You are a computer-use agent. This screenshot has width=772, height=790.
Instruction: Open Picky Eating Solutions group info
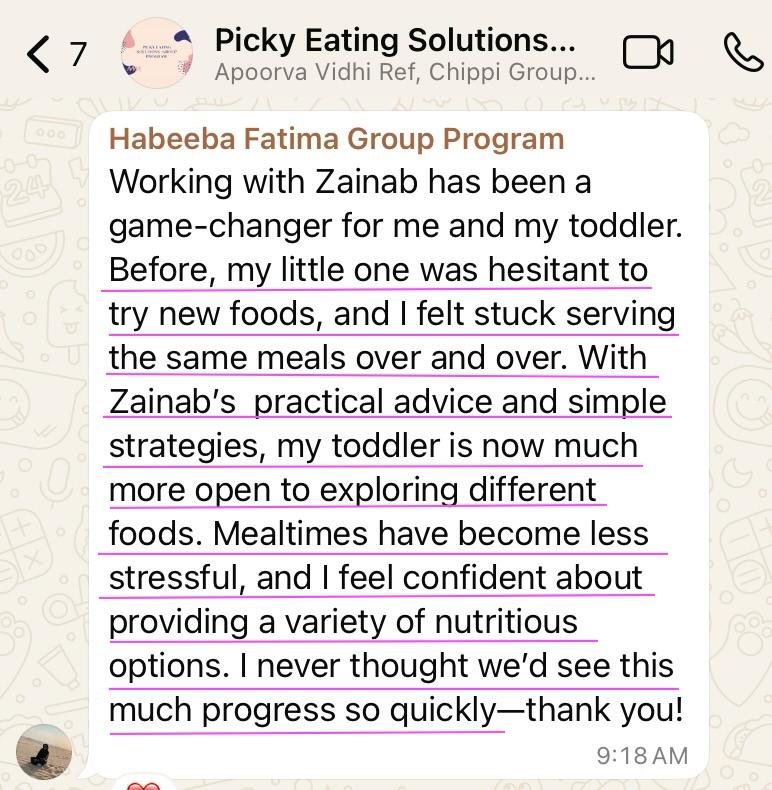(395, 53)
